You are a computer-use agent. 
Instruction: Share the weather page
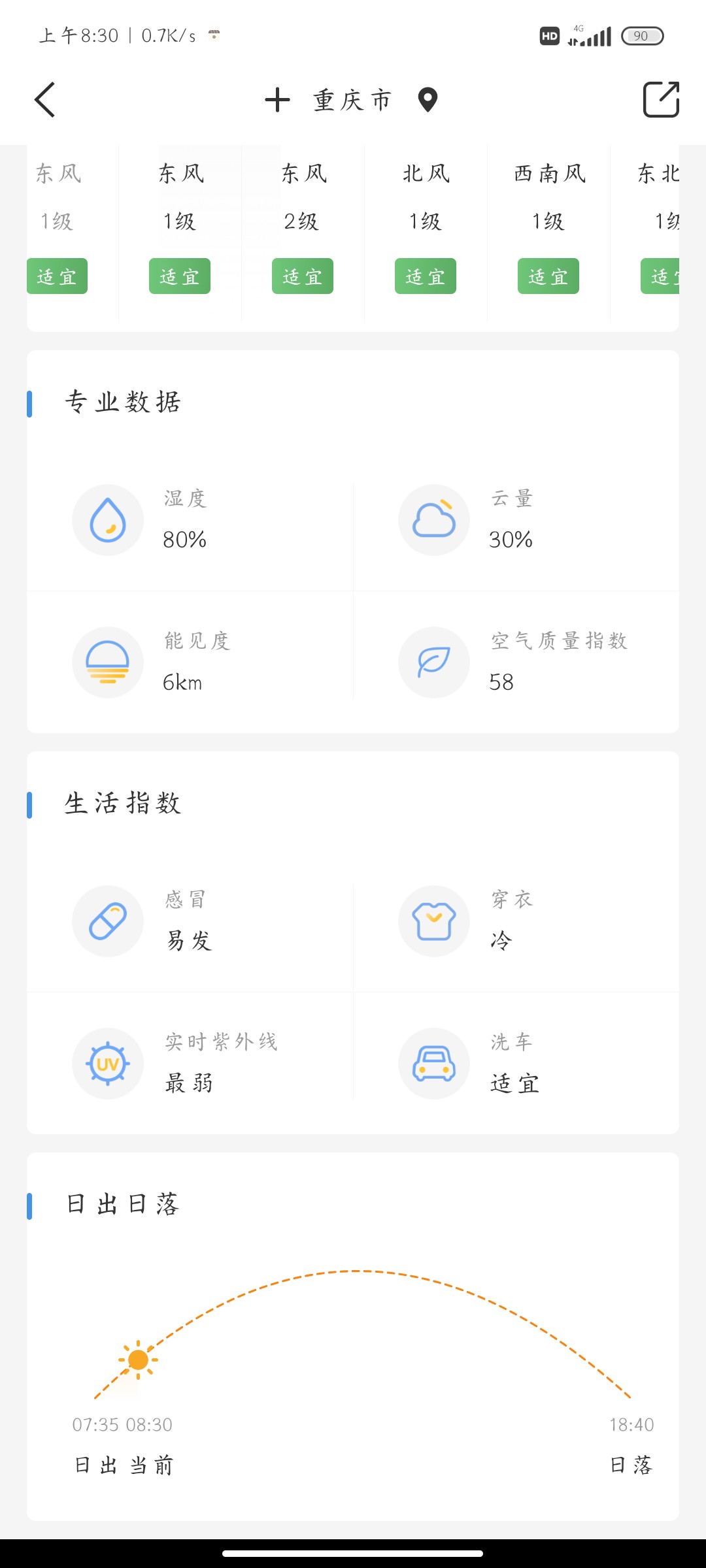661,99
